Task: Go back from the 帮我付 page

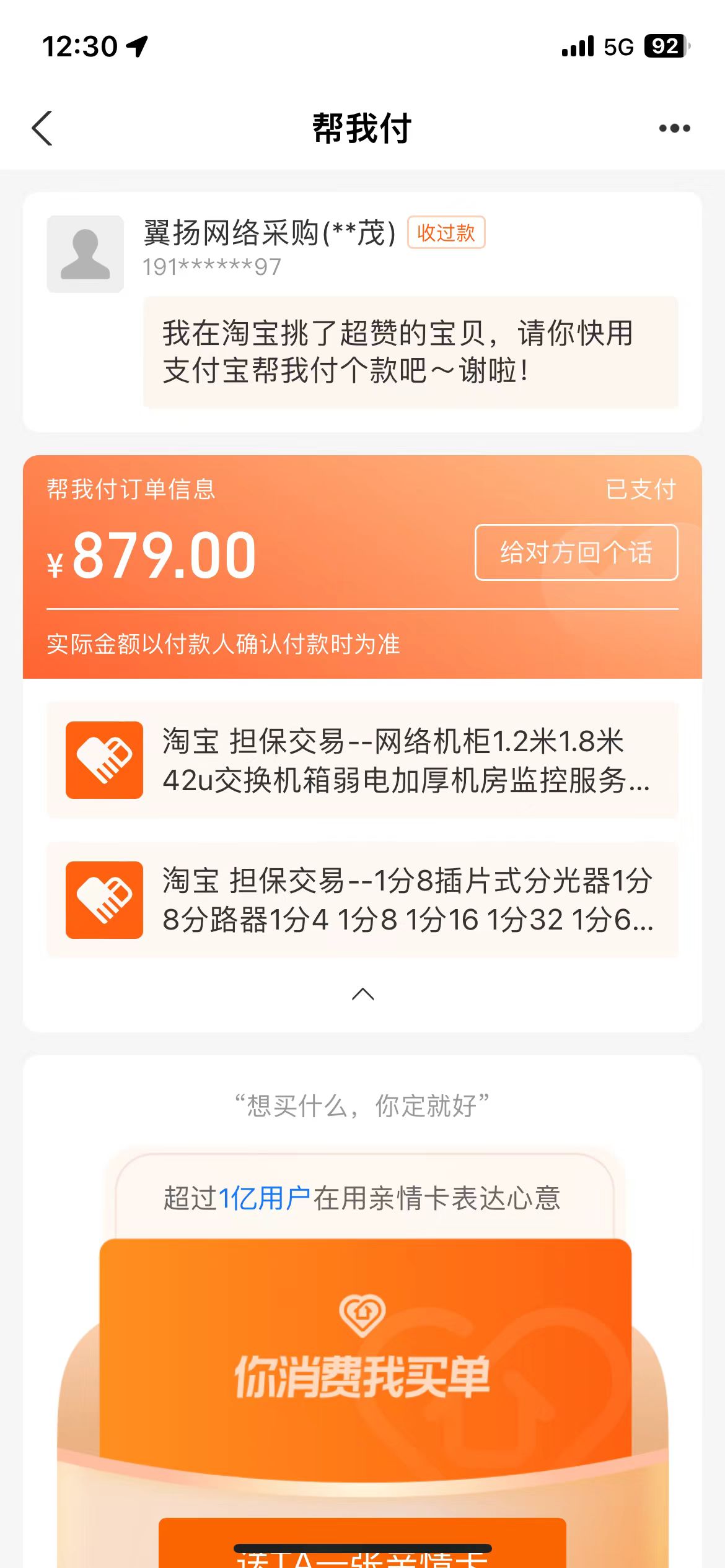Action: click(x=42, y=129)
